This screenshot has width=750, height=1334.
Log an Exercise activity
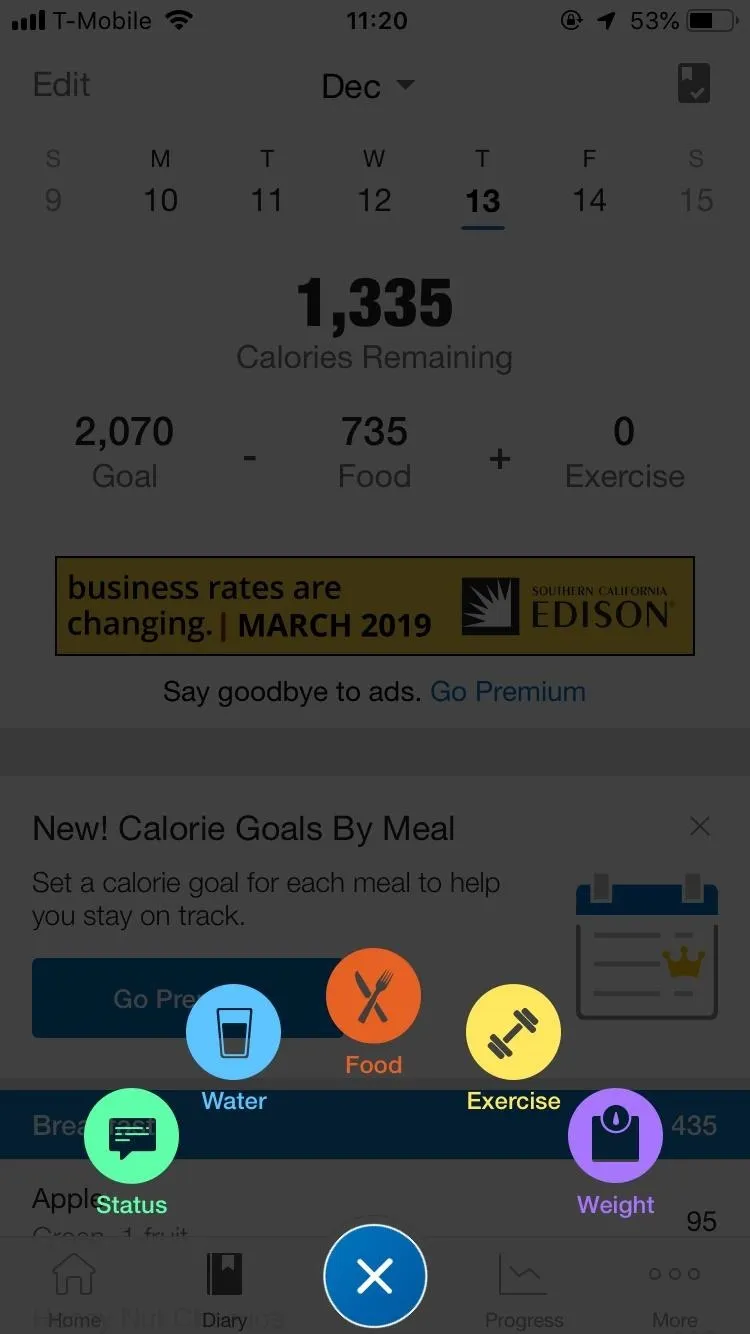[514, 1032]
